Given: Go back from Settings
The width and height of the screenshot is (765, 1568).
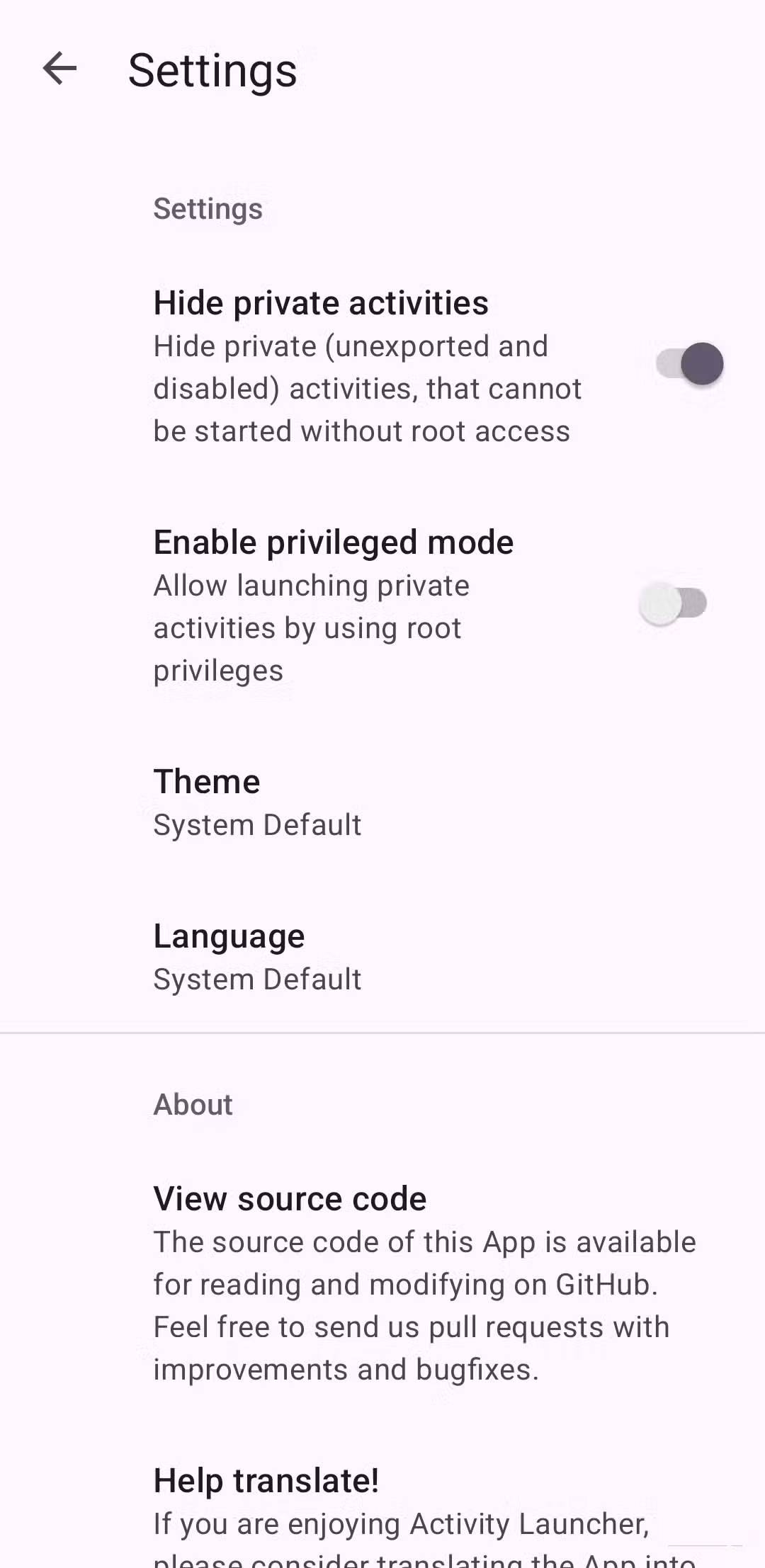Looking at the screenshot, I should pos(59,69).
